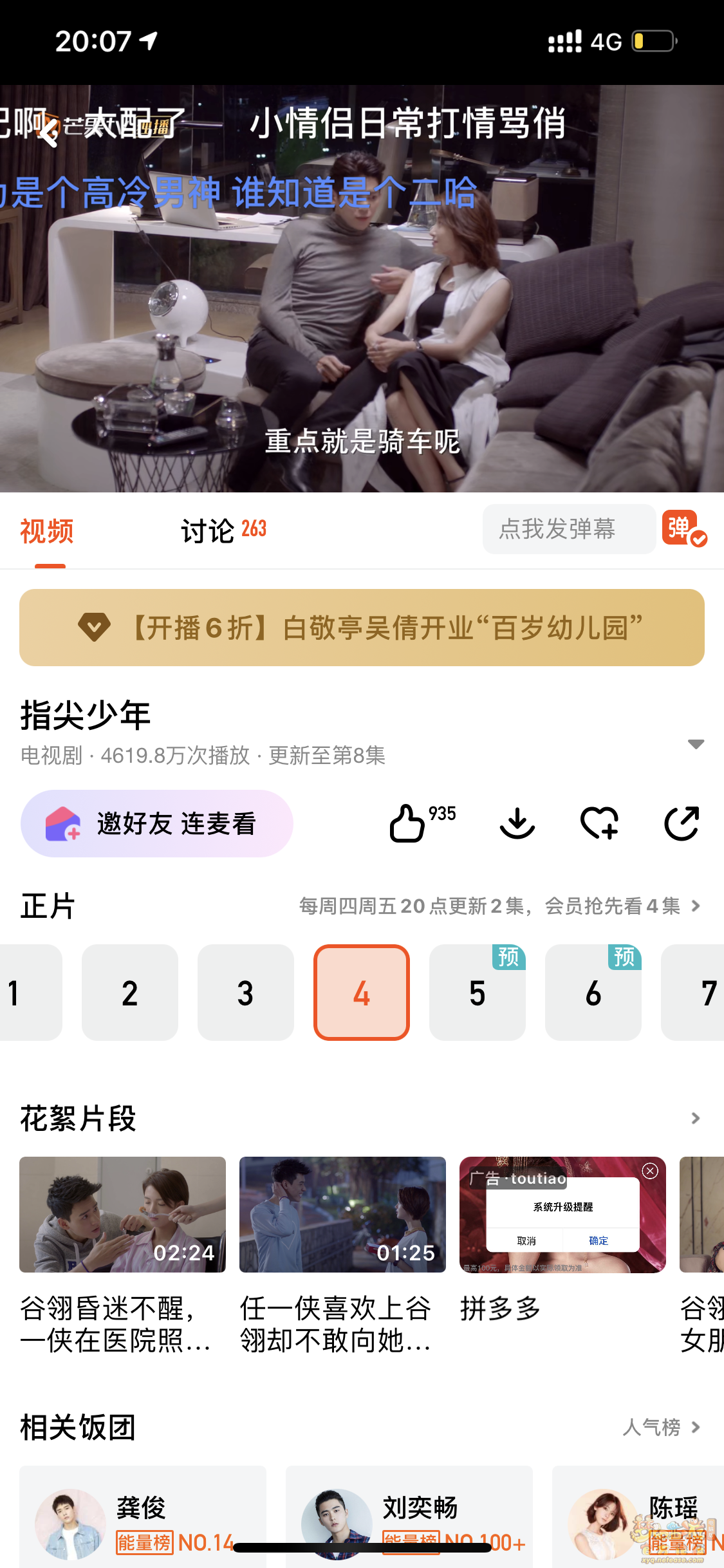
Task: Download this episode
Action: (x=517, y=823)
